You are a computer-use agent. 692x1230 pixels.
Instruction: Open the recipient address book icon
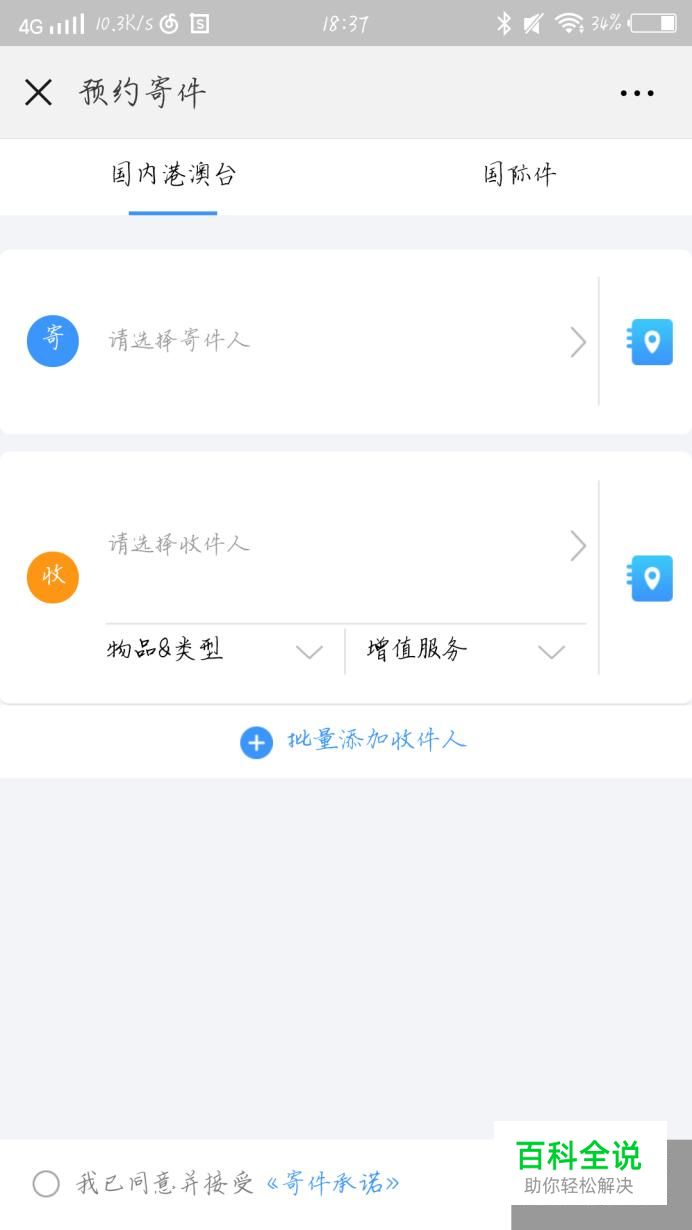(x=650, y=578)
